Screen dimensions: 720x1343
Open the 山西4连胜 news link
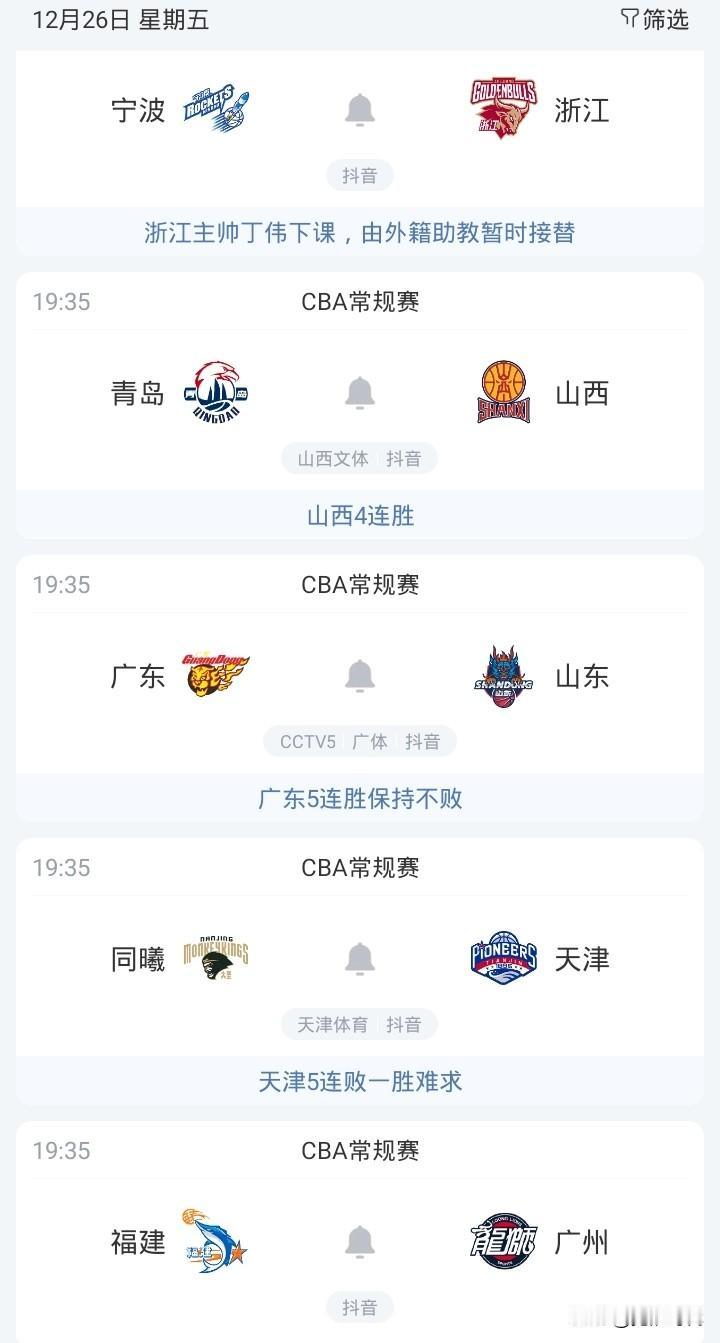[360, 516]
